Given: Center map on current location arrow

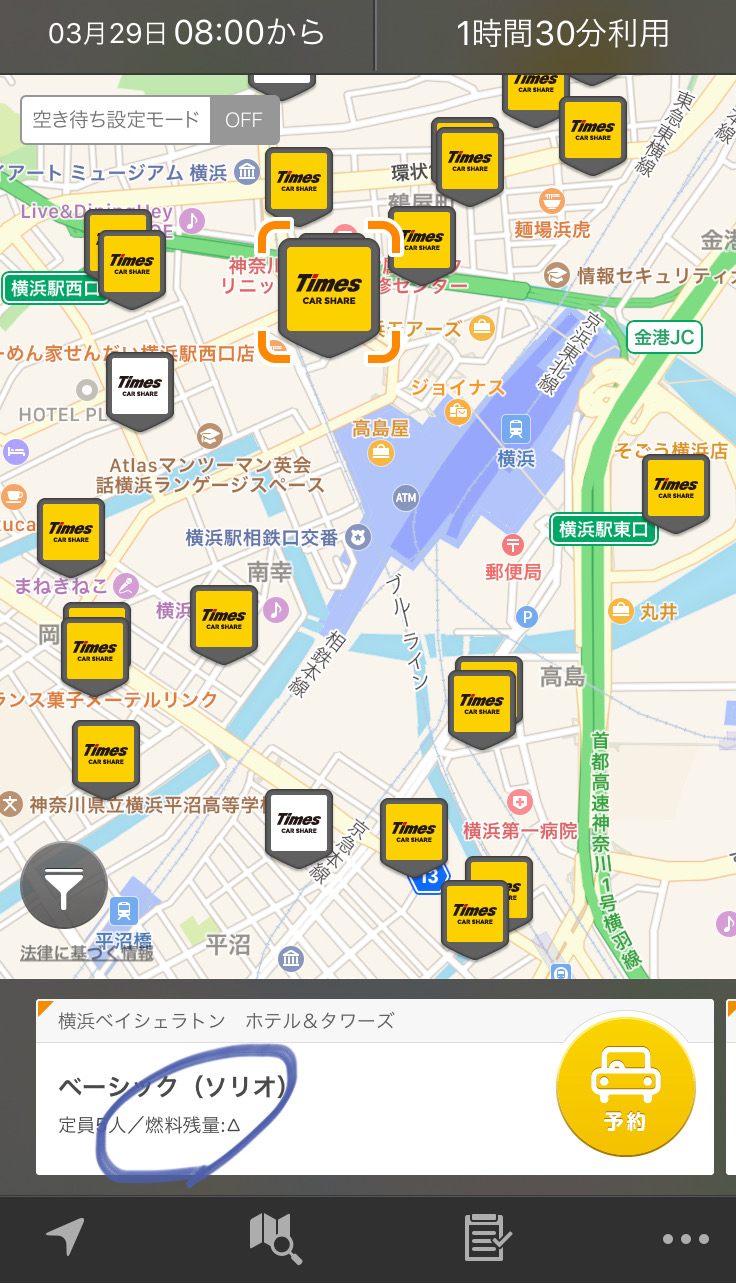Looking at the screenshot, I should coord(66,1237).
